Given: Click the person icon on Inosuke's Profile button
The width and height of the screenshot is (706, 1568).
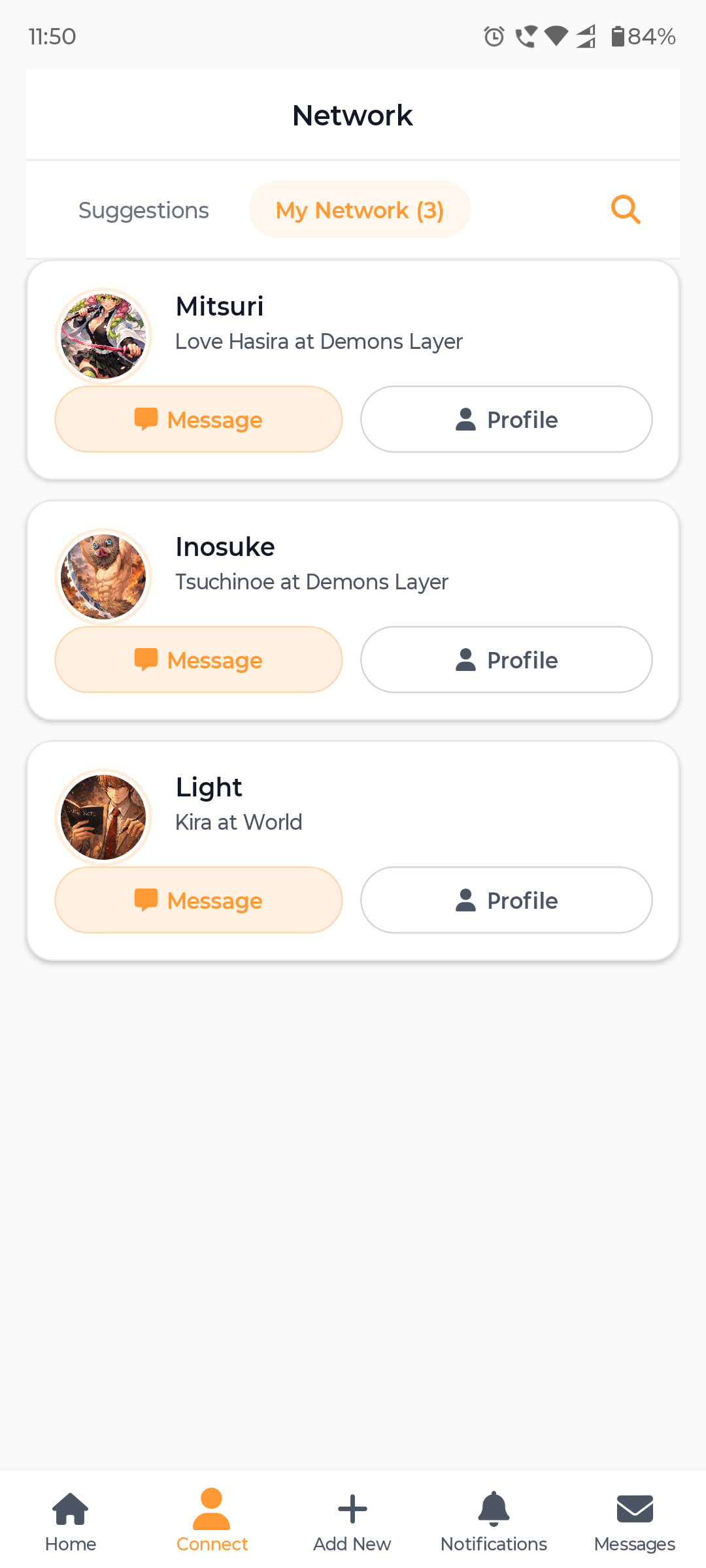Looking at the screenshot, I should (x=465, y=659).
